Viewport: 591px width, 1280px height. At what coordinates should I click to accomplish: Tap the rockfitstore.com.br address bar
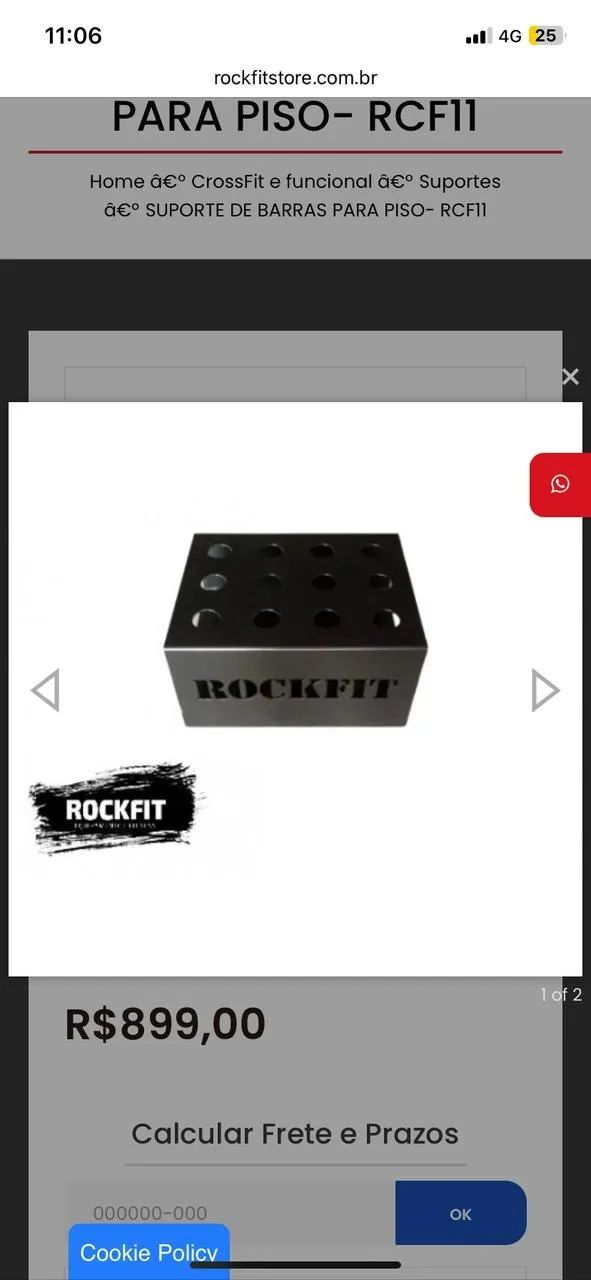295,78
